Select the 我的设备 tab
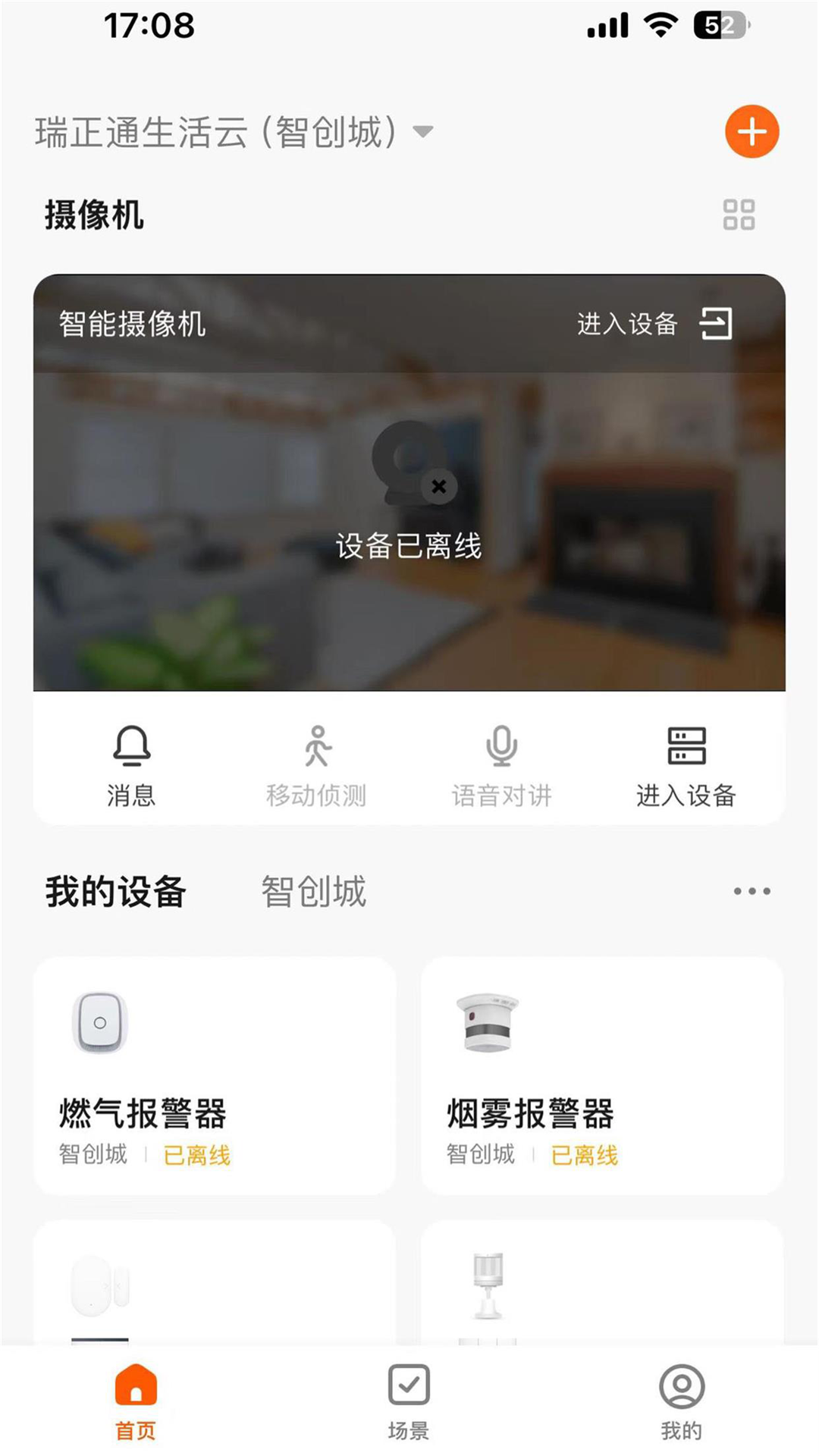Image resolution: width=819 pixels, height=1456 pixels. [x=115, y=892]
